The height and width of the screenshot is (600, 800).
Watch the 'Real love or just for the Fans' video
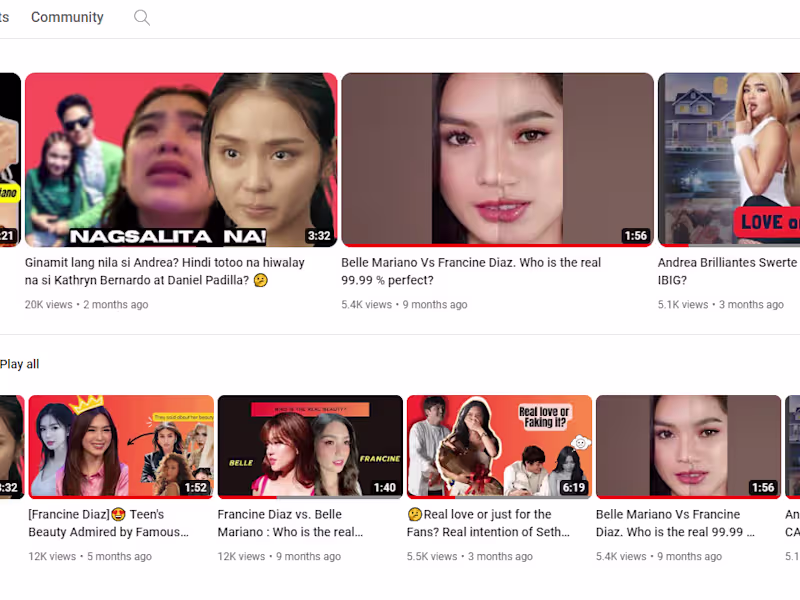[x=499, y=447]
